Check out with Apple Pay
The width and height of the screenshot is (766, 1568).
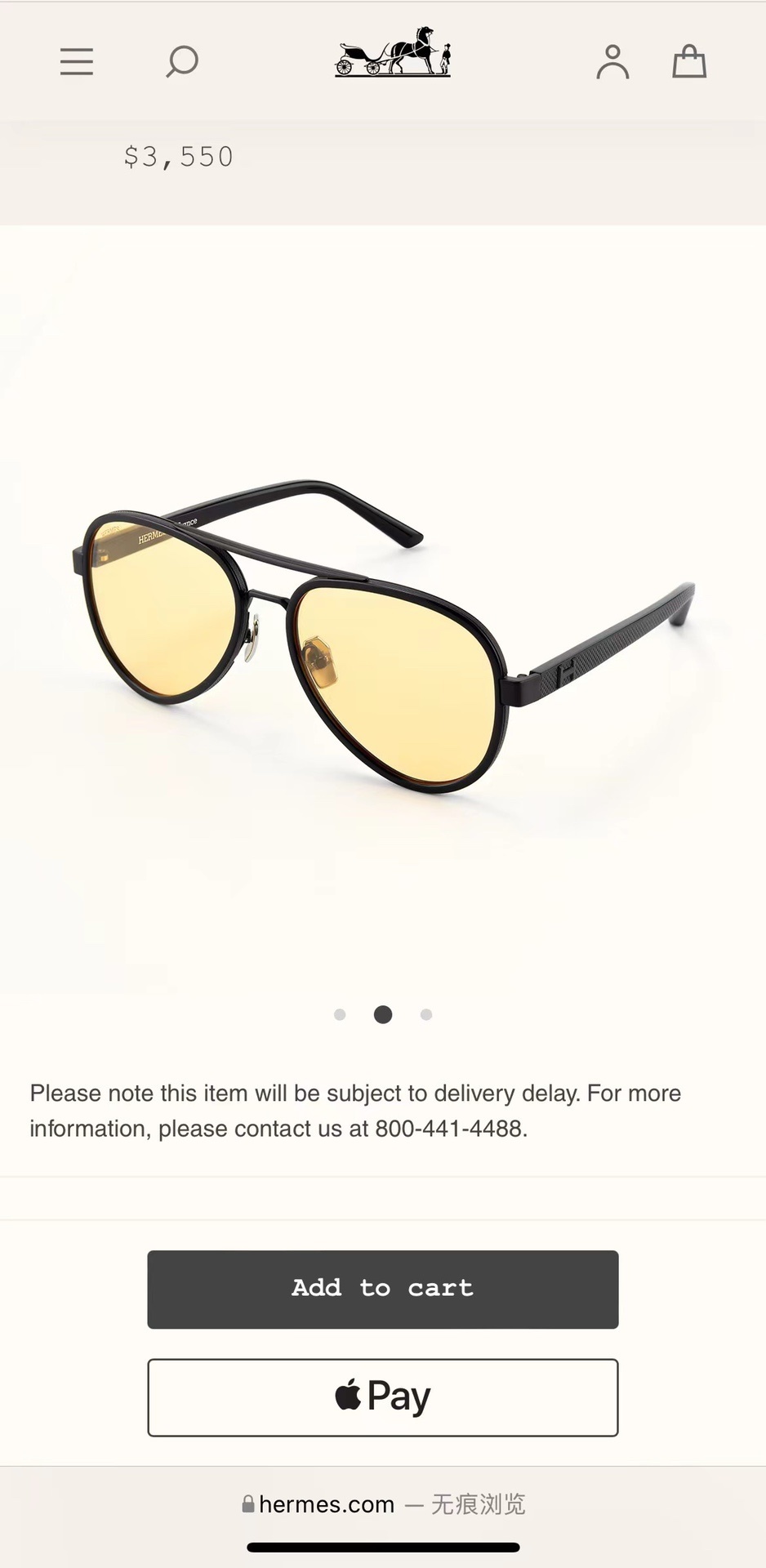click(x=383, y=1397)
